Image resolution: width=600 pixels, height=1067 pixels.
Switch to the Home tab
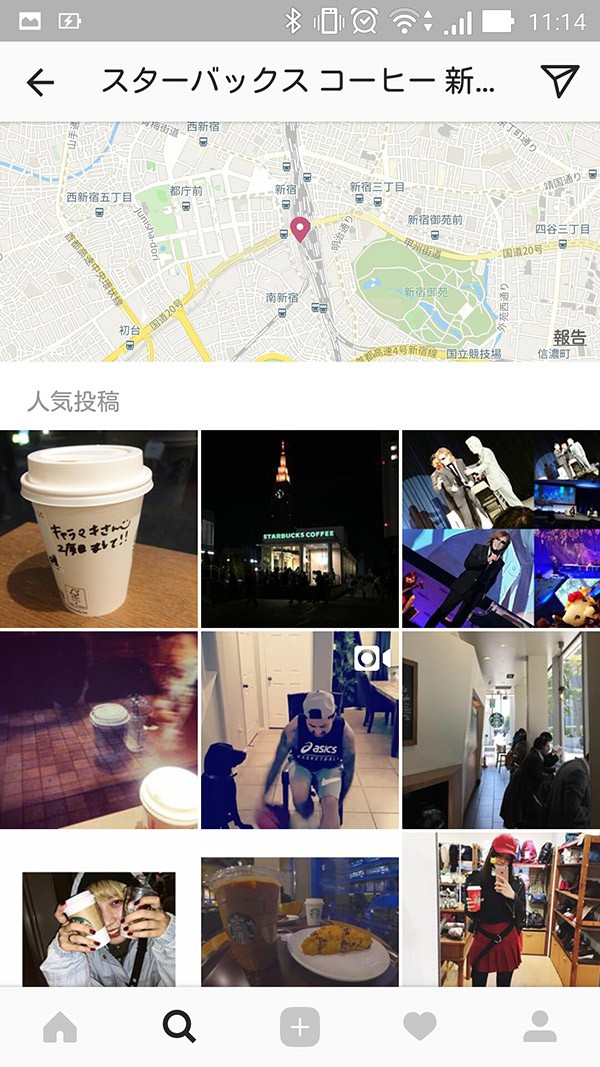coord(60,1027)
